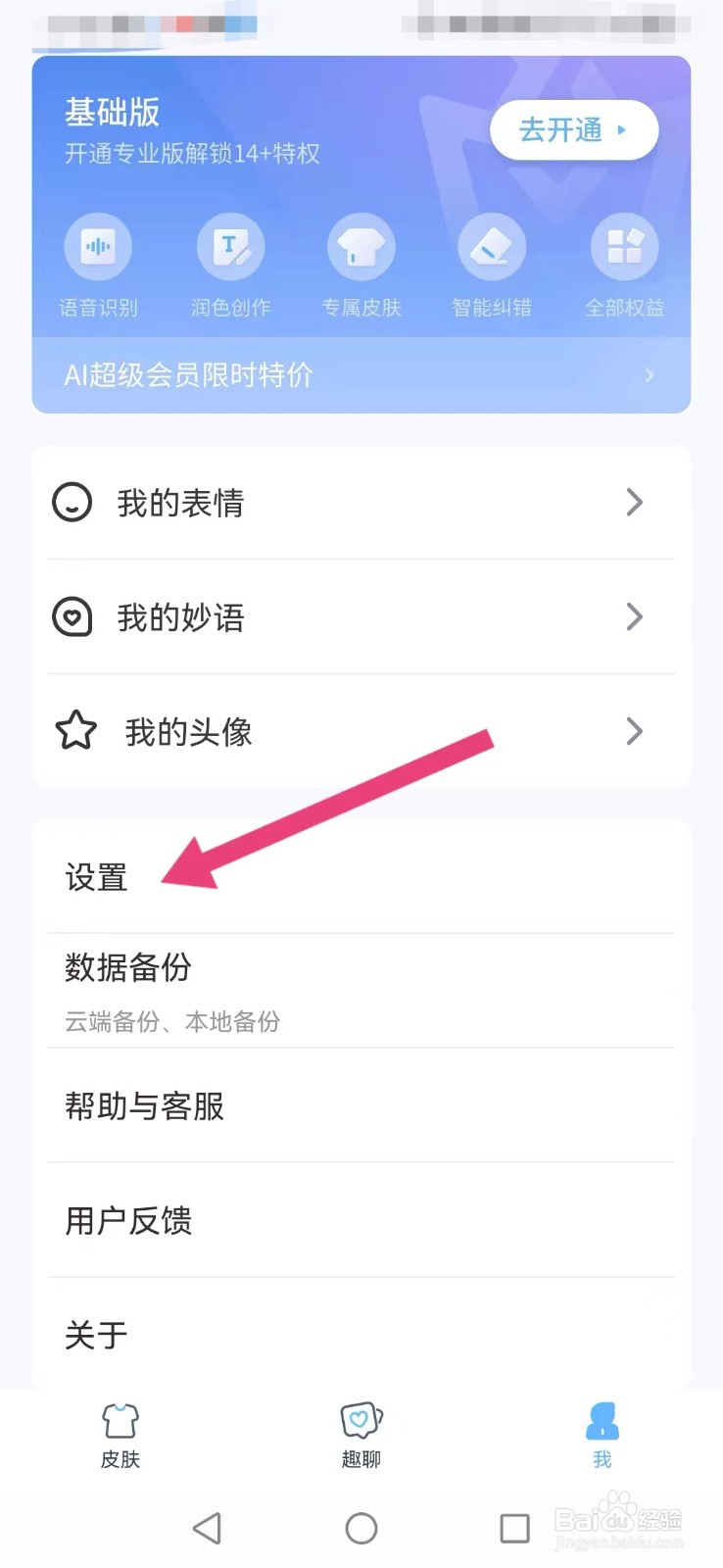This screenshot has width=723, height=1568.
Task: Submit feedback via 用户反馈
Action: (x=128, y=1222)
